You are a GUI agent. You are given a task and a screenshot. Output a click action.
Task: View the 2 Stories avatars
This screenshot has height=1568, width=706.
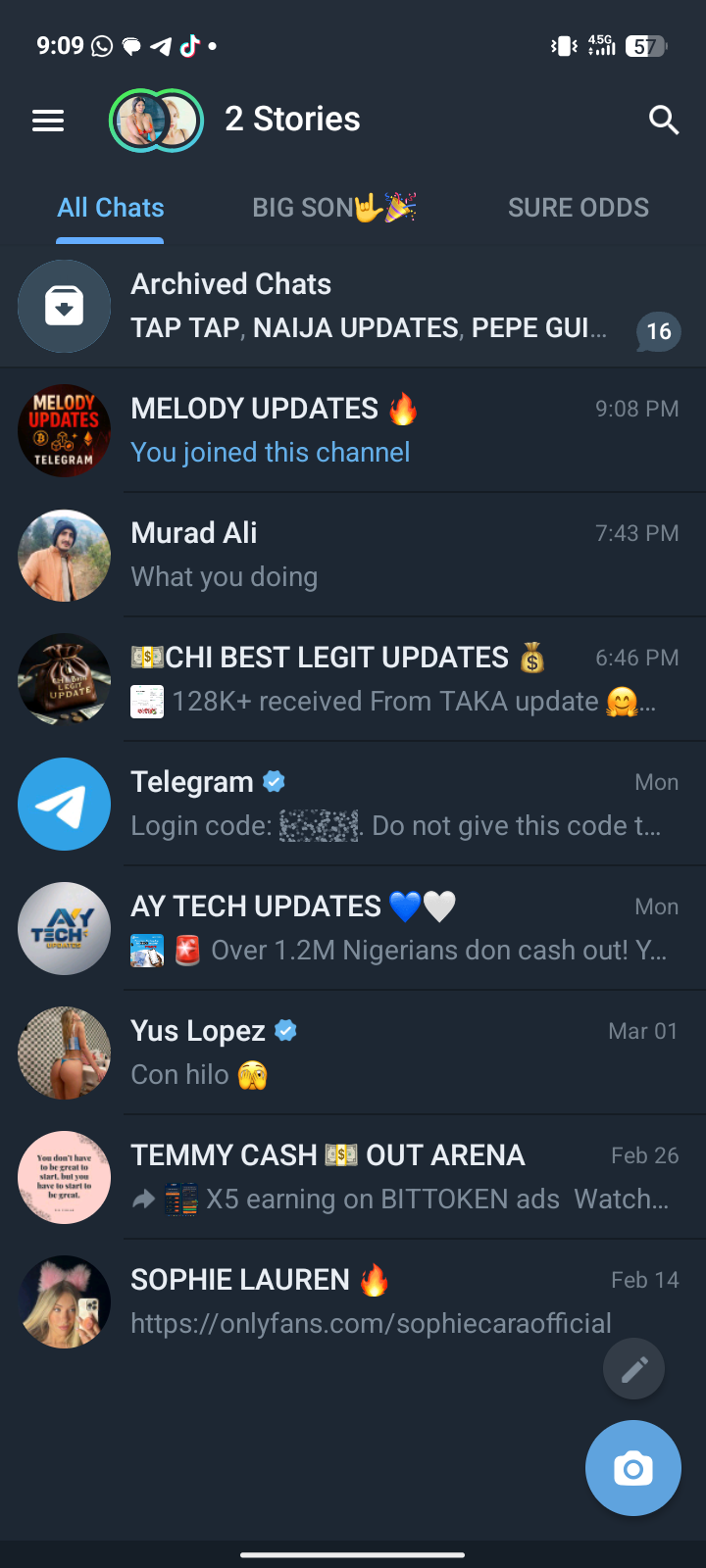point(156,121)
